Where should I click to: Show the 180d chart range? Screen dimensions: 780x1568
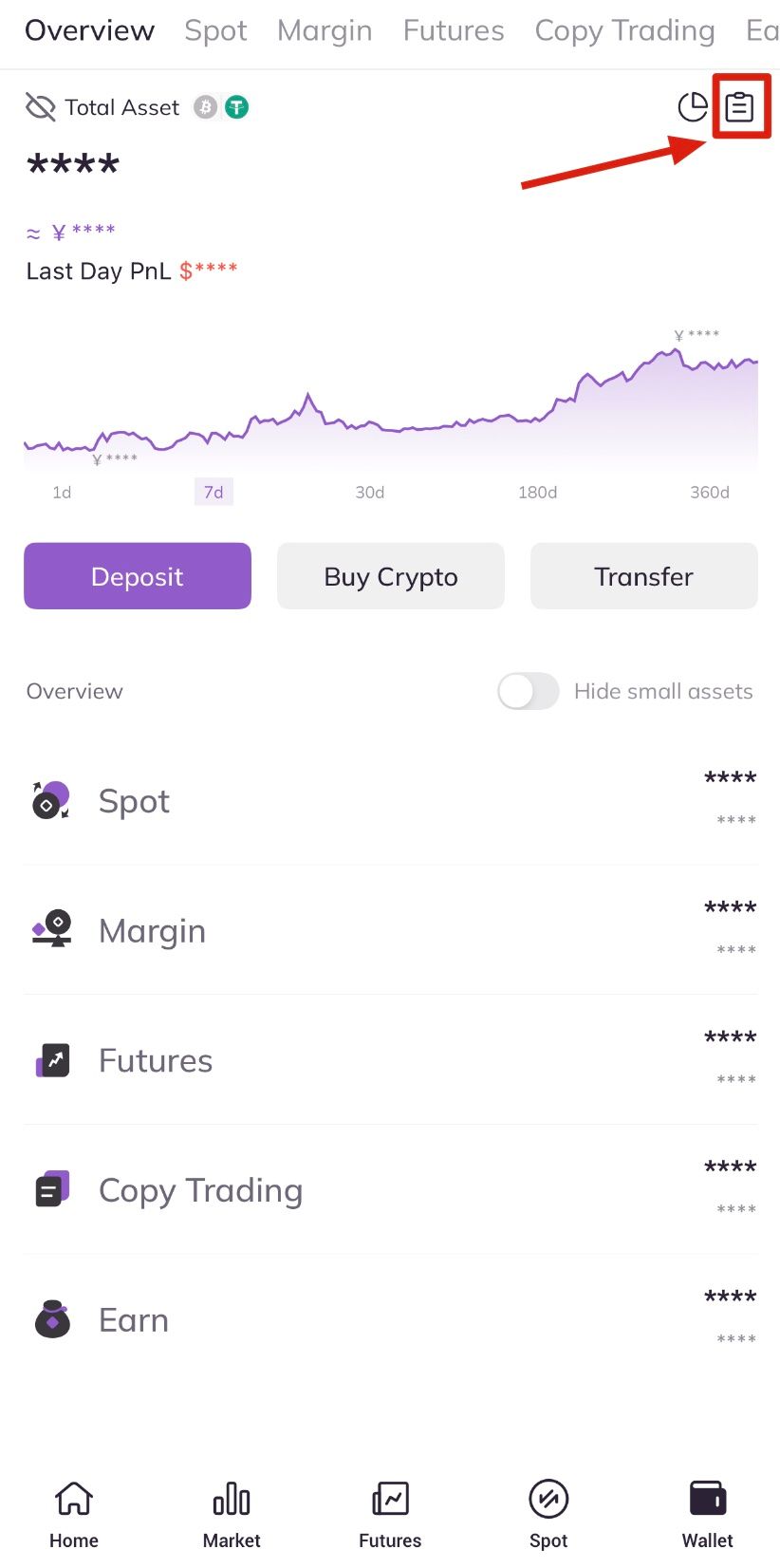click(x=537, y=492)
